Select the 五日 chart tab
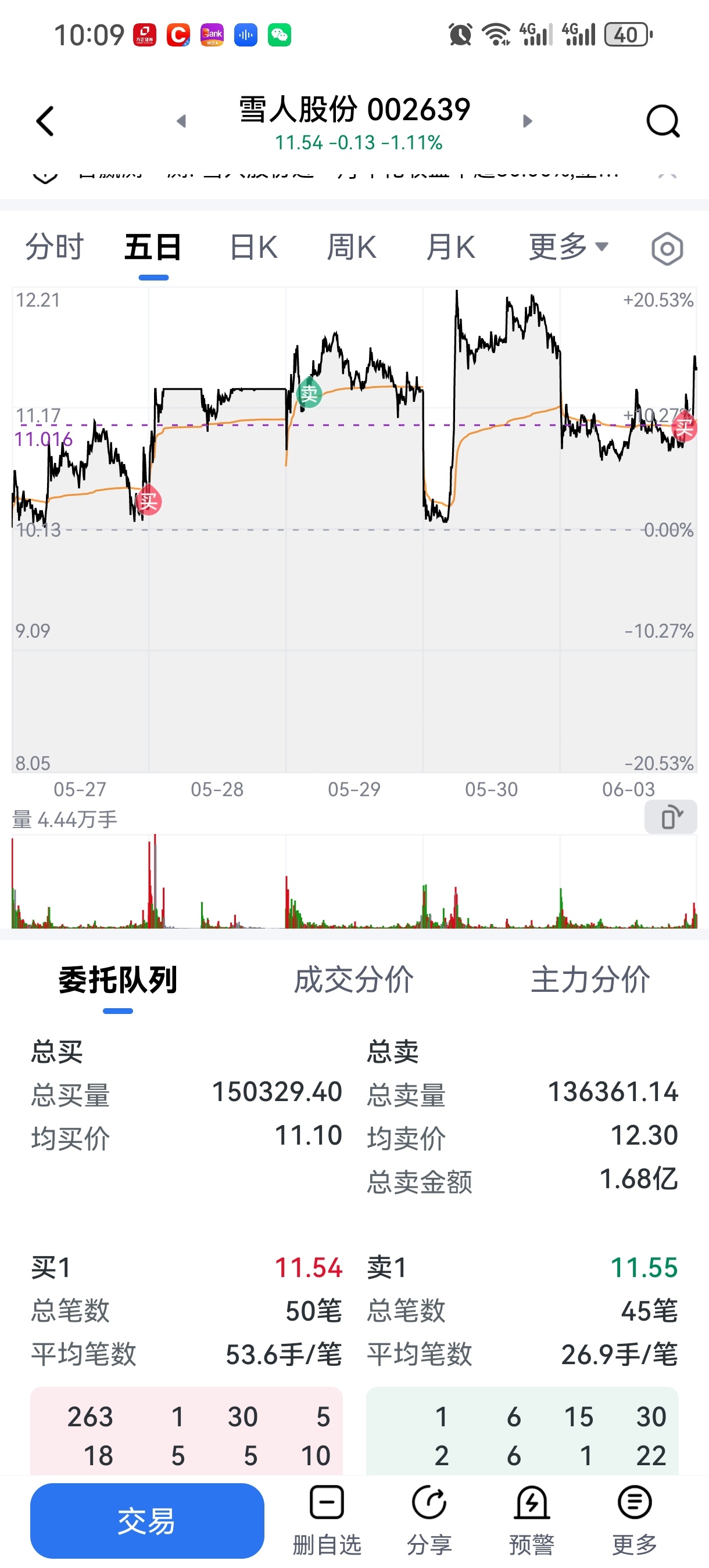The width and height of the screenshot is (709, 1568). [x=153, y=247]
